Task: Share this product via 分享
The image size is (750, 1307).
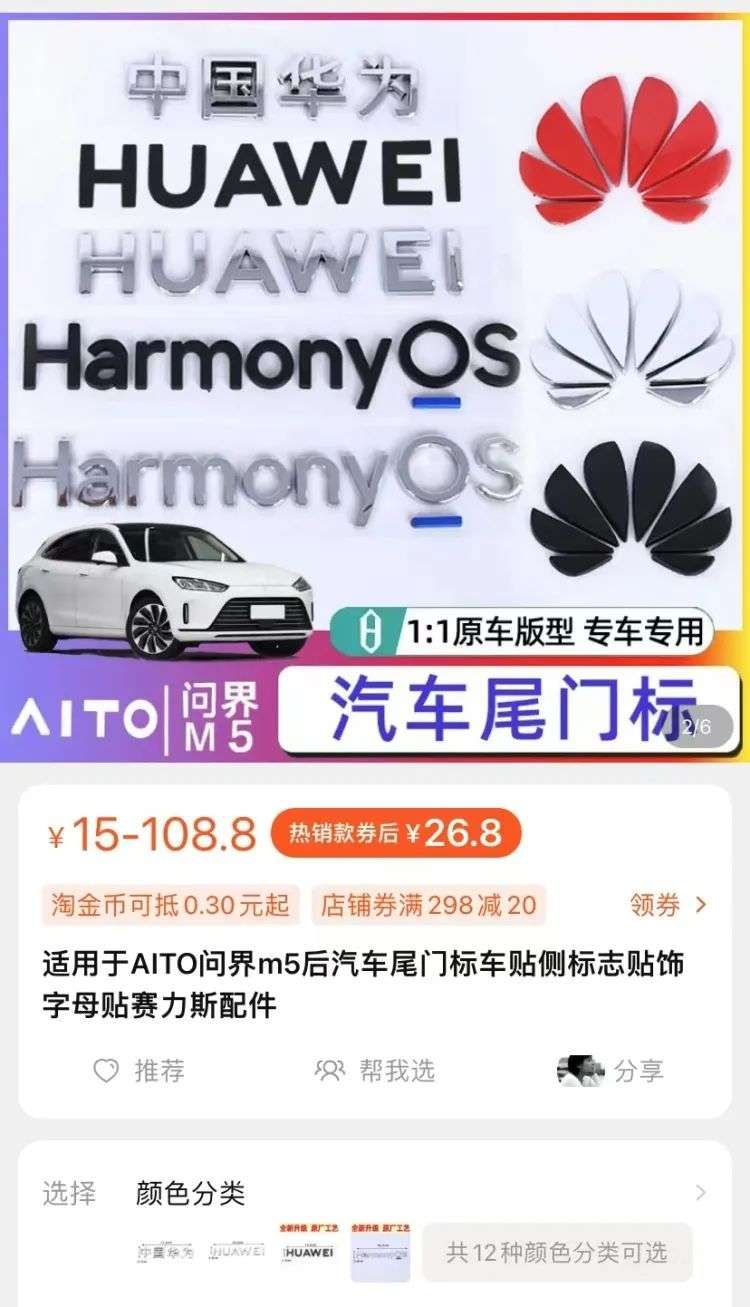Action: click(612, 1071)
